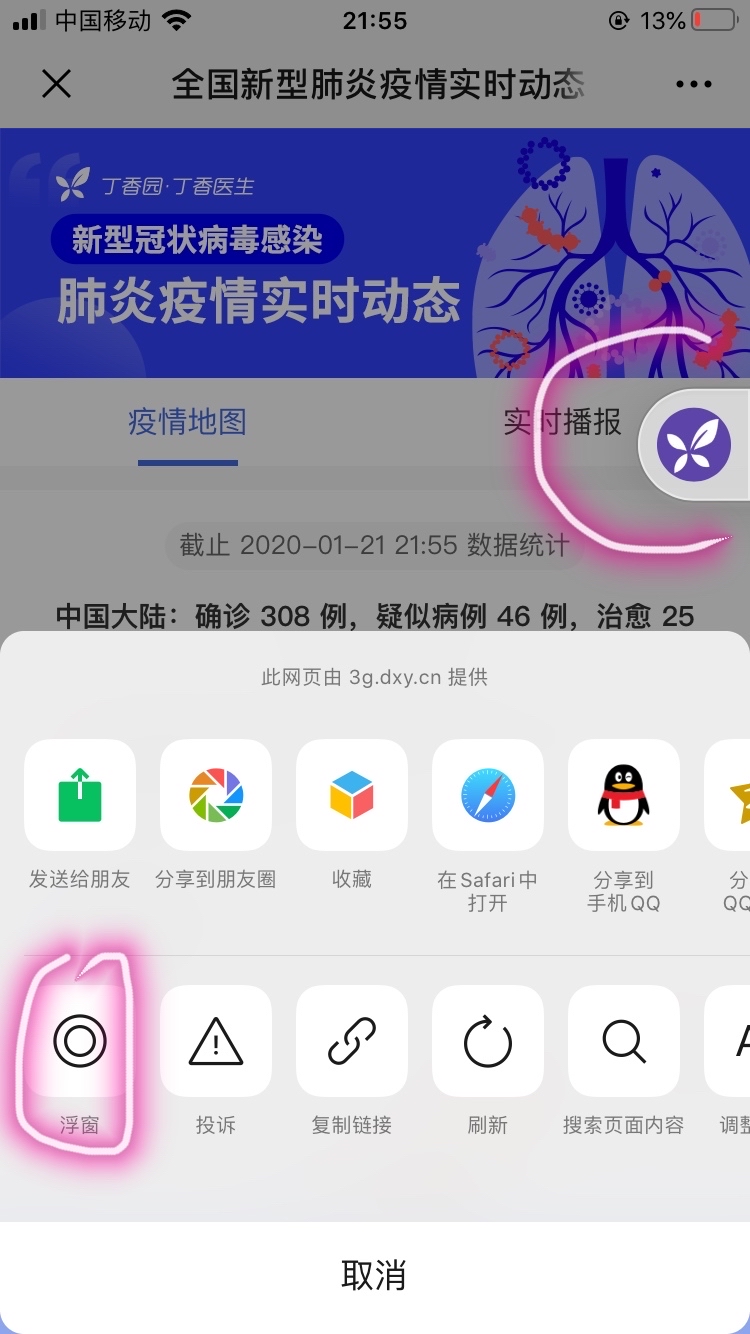This screenshot has height=1334, width=750.
Task: Share to Moments (分享到朋友圈)
Action: click(216, 795)
